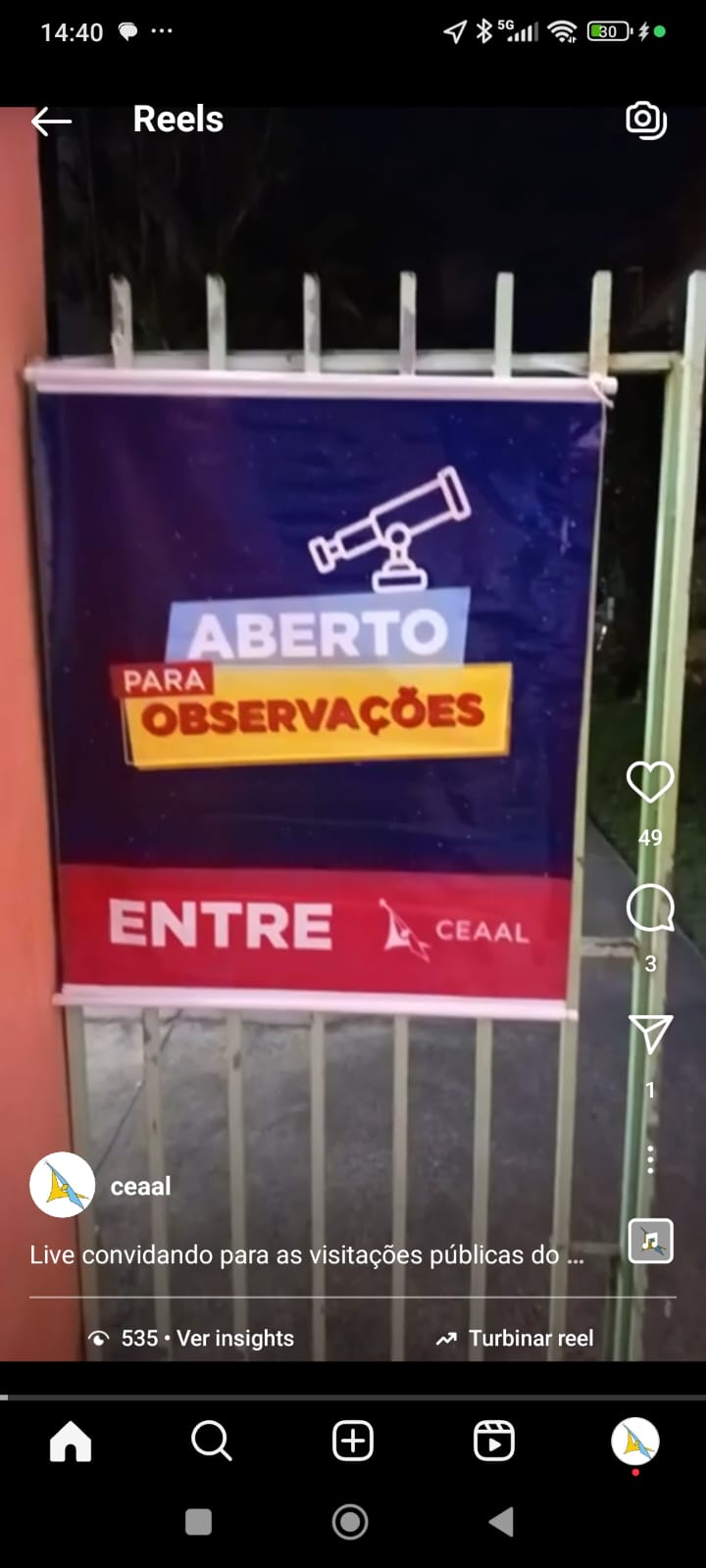Open your profile tab
This screenshot has width=706, height=1568.
coord(634,1442)
